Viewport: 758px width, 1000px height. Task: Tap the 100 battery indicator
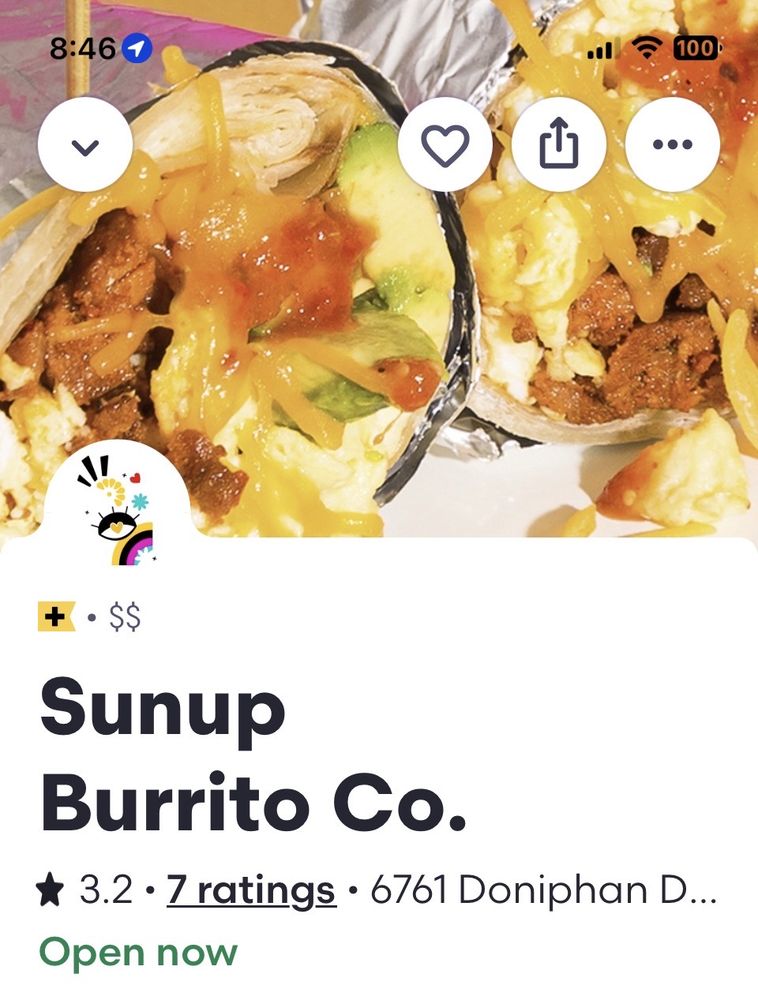(699, 46)
